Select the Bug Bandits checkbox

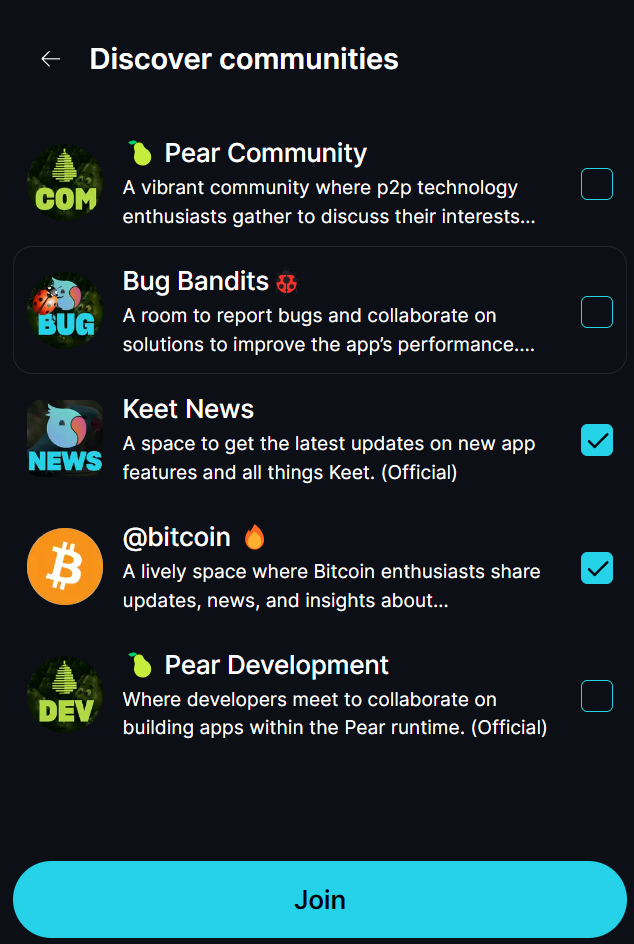coord(597,312)
